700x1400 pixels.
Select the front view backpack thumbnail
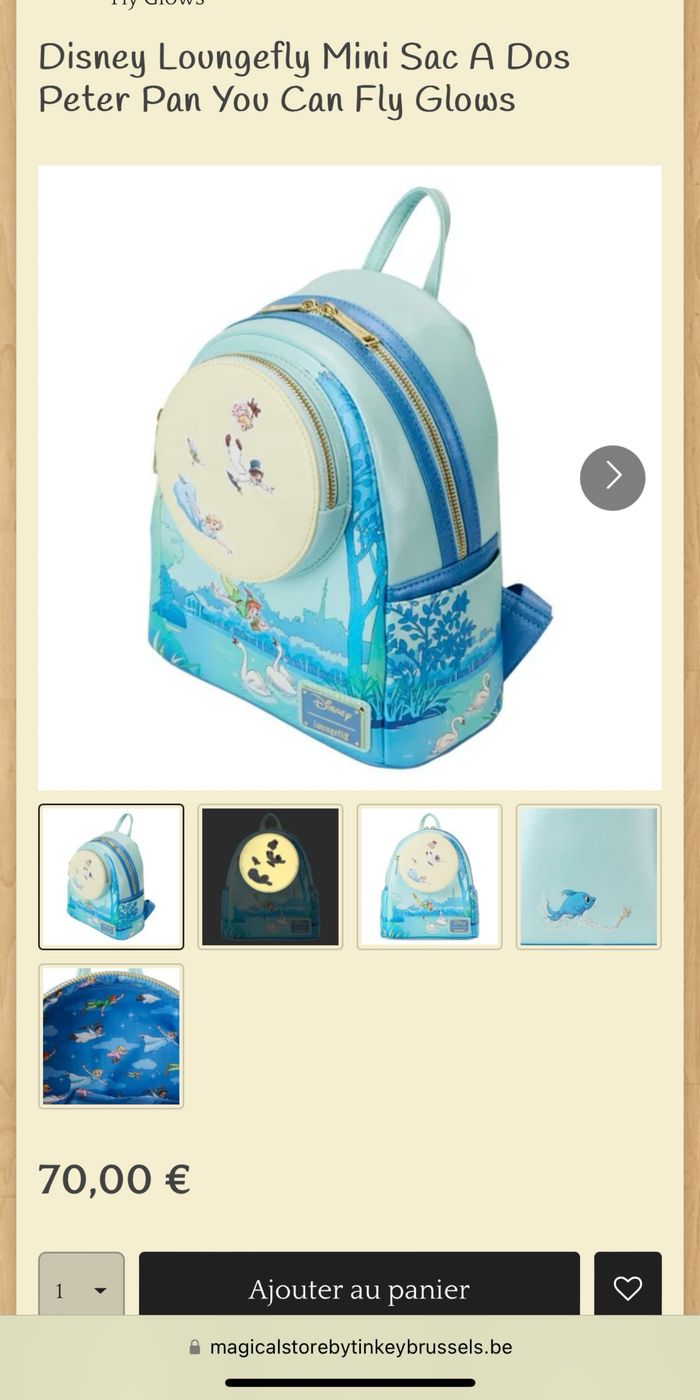(x=429, y=877)
